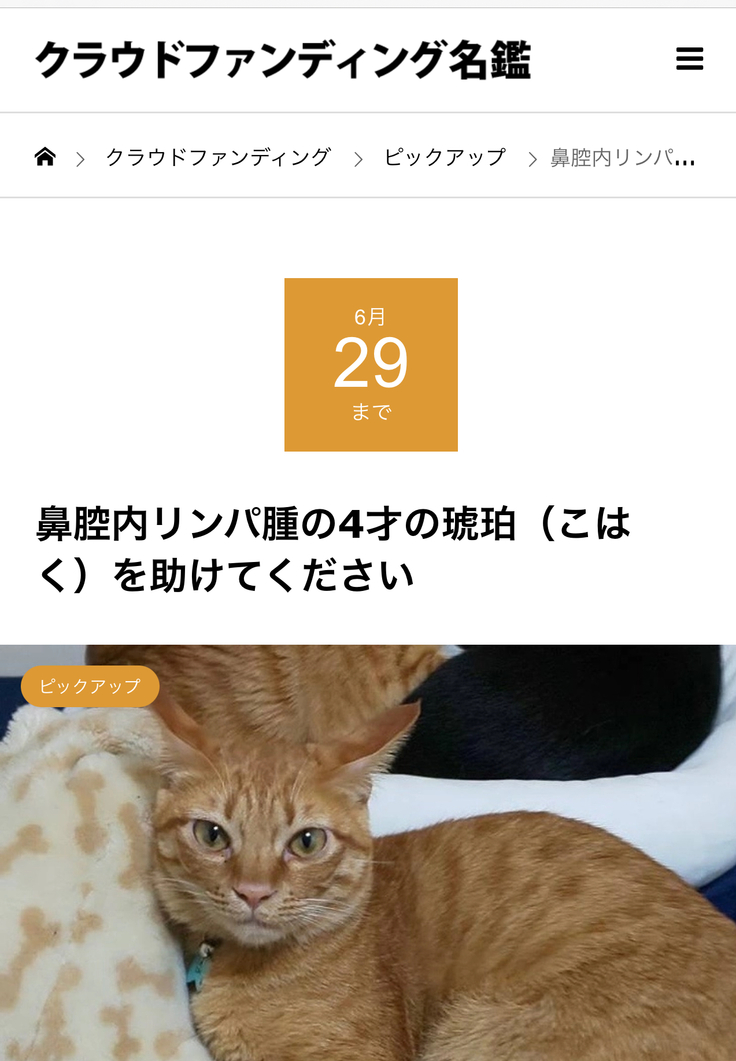Open the クラウドファンディング breadcrumb link
This screenshot has height=1061, width=736.
click(x=218, y=157)
